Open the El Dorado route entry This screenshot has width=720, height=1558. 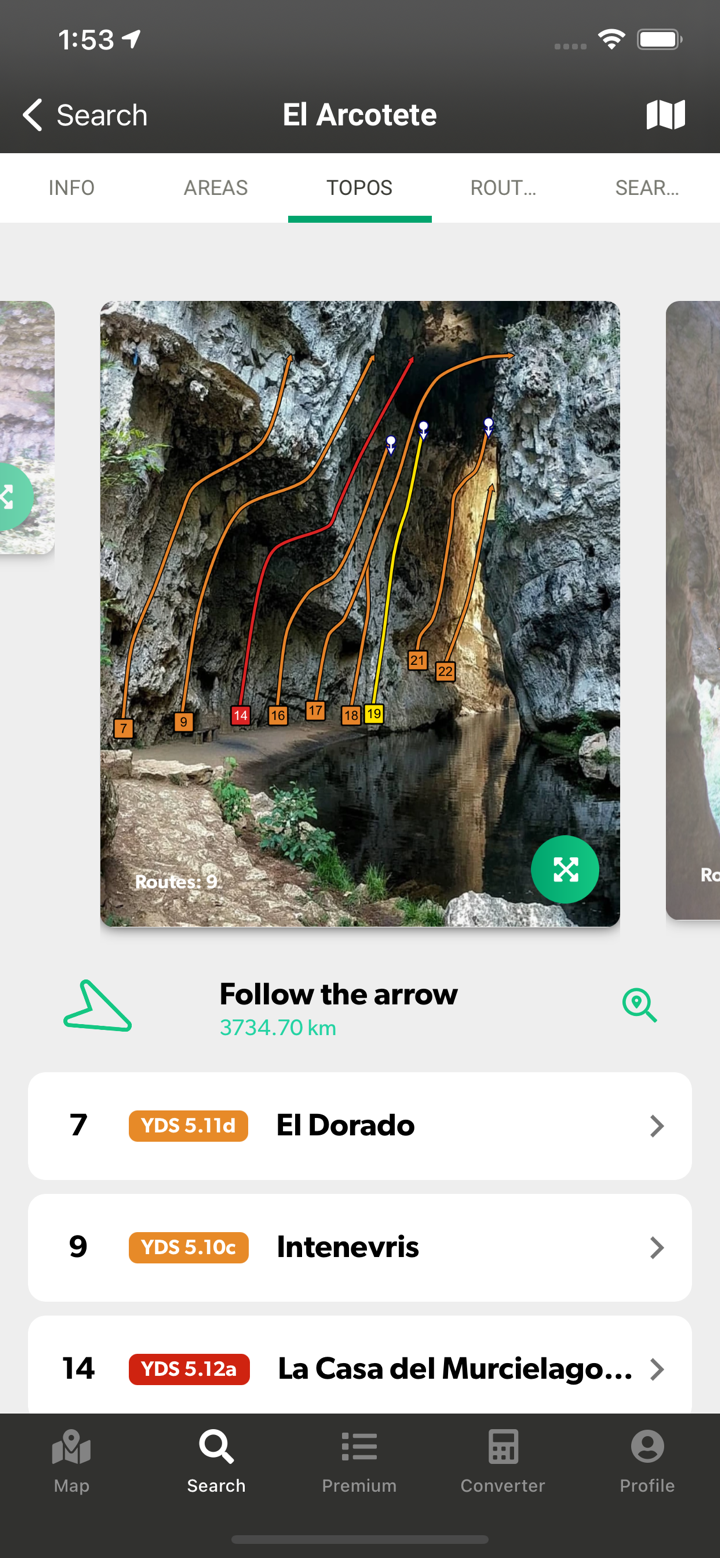[x=345, y=1126]
